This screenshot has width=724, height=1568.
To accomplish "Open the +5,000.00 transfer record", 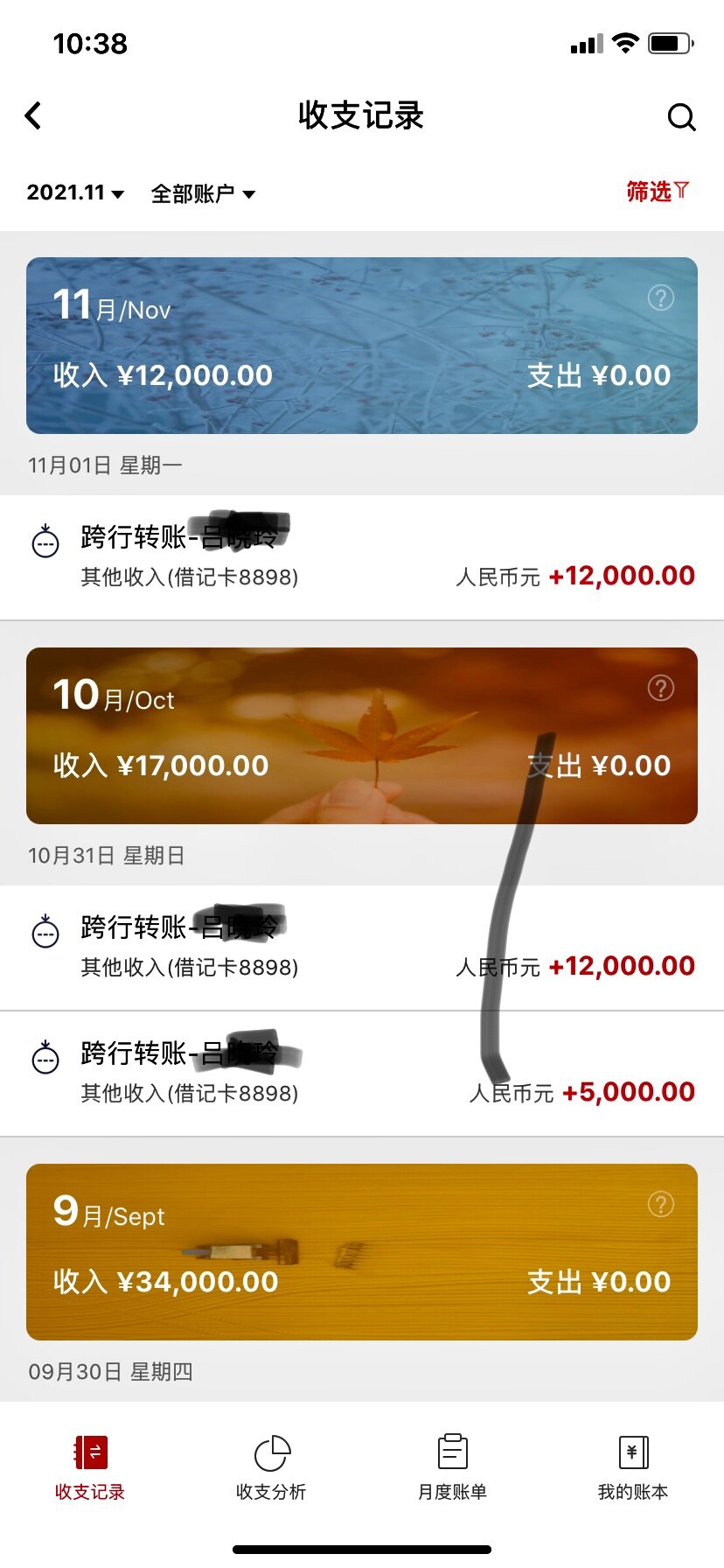I will (362, 1073).
